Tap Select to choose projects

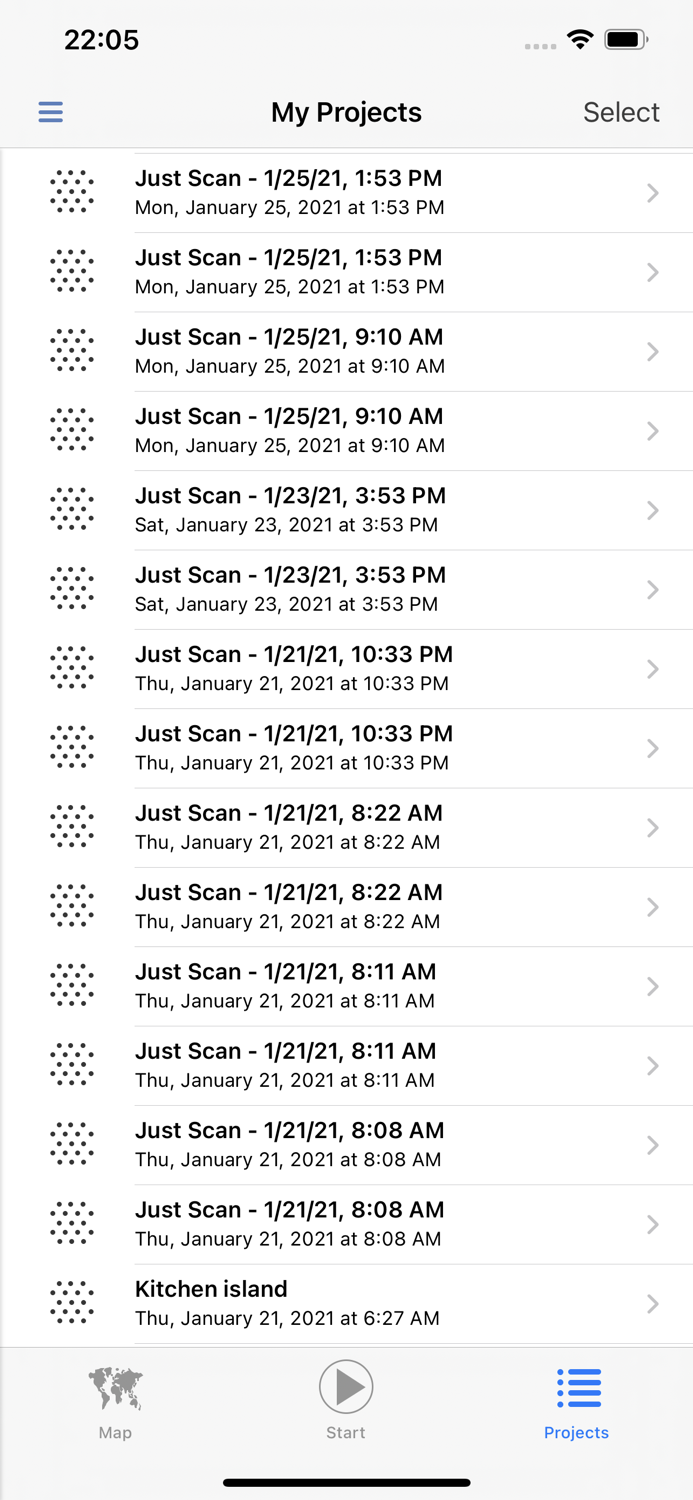point(621,112)
